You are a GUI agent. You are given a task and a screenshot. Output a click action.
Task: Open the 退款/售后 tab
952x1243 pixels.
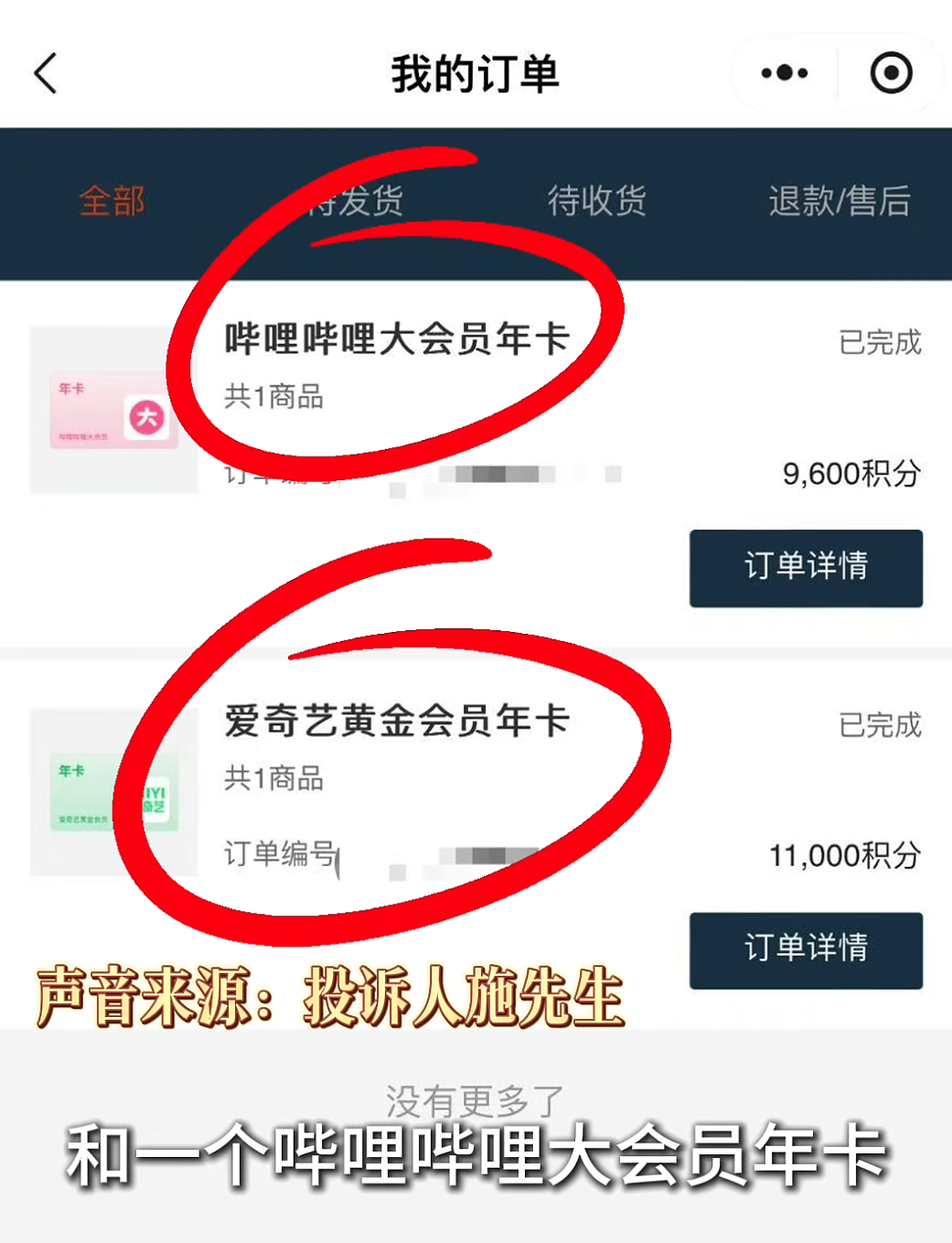[x=839, y=201]
